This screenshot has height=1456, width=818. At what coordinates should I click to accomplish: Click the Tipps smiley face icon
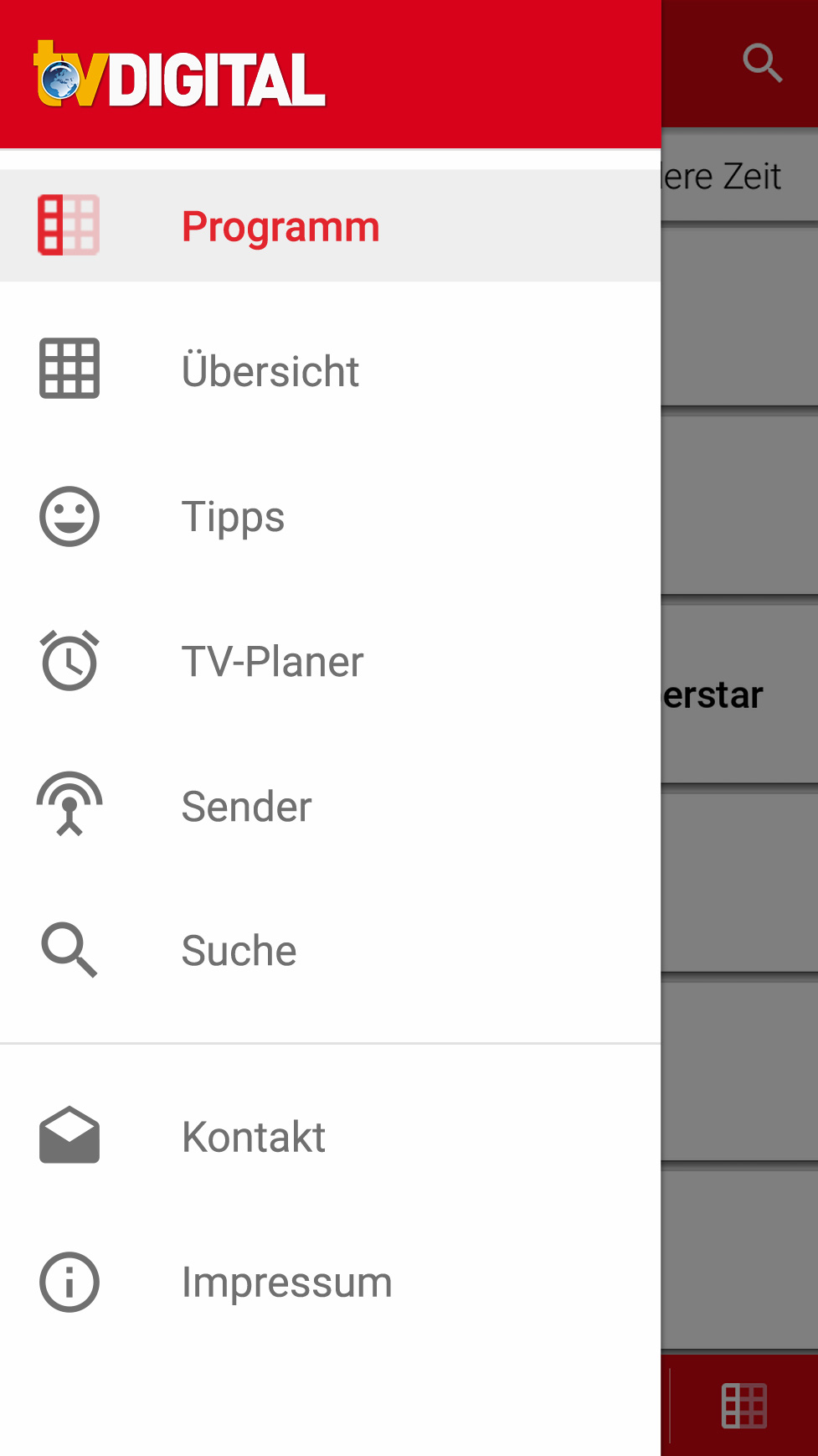coord(69,517)
